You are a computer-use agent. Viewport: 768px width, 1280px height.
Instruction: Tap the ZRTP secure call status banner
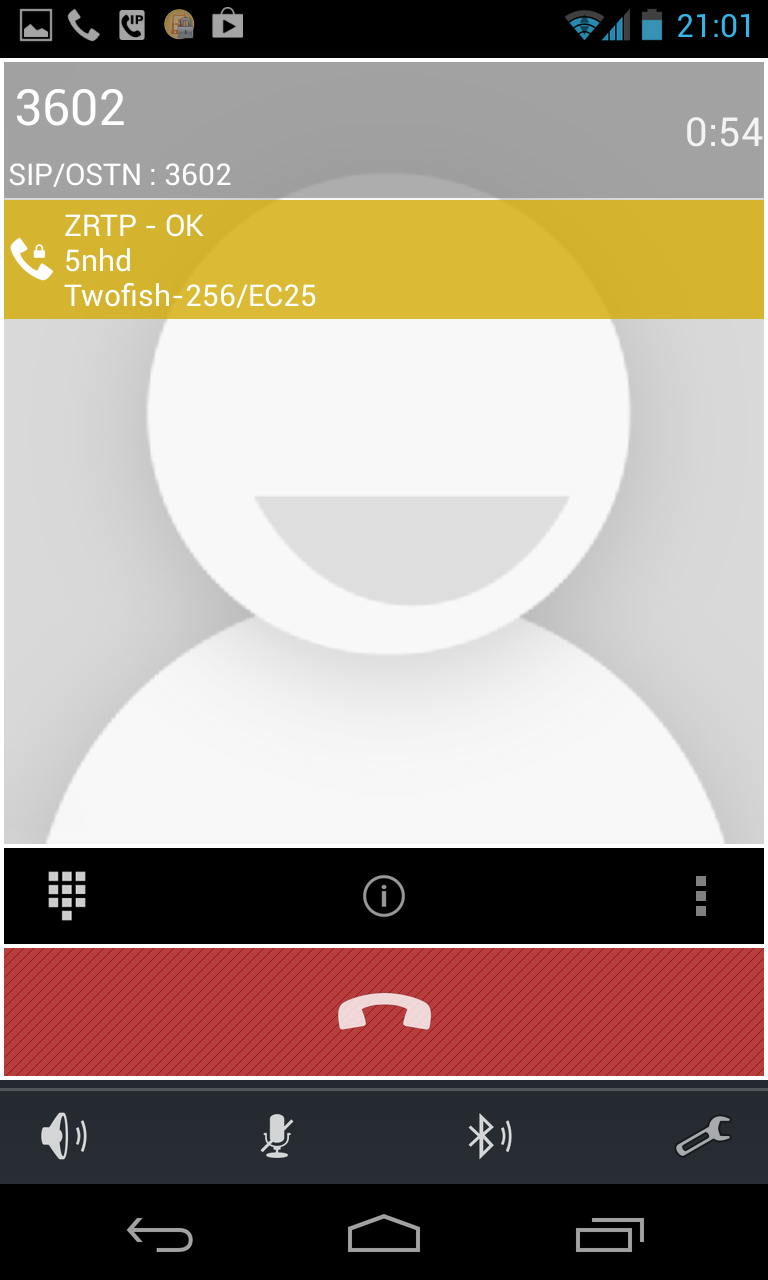(384, 260)
